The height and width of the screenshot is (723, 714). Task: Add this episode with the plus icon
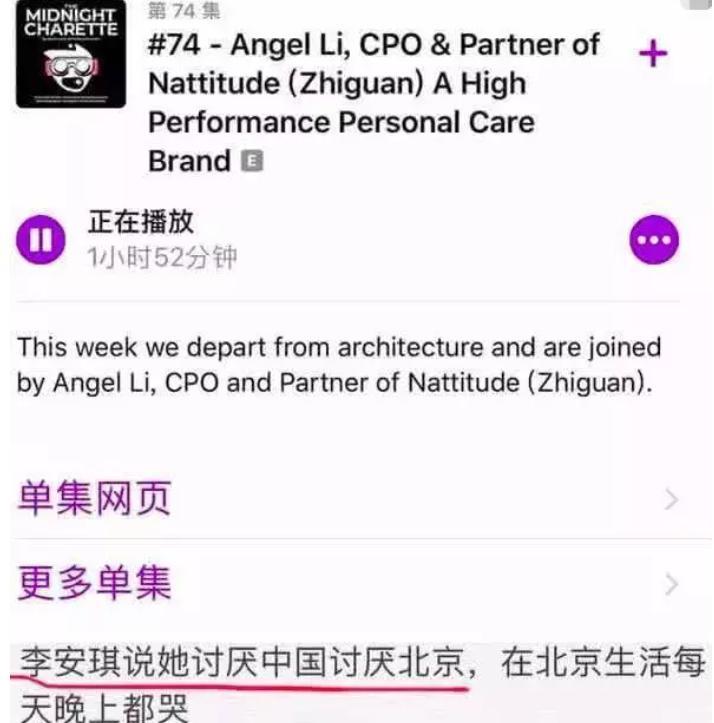(x=653, y=53)
